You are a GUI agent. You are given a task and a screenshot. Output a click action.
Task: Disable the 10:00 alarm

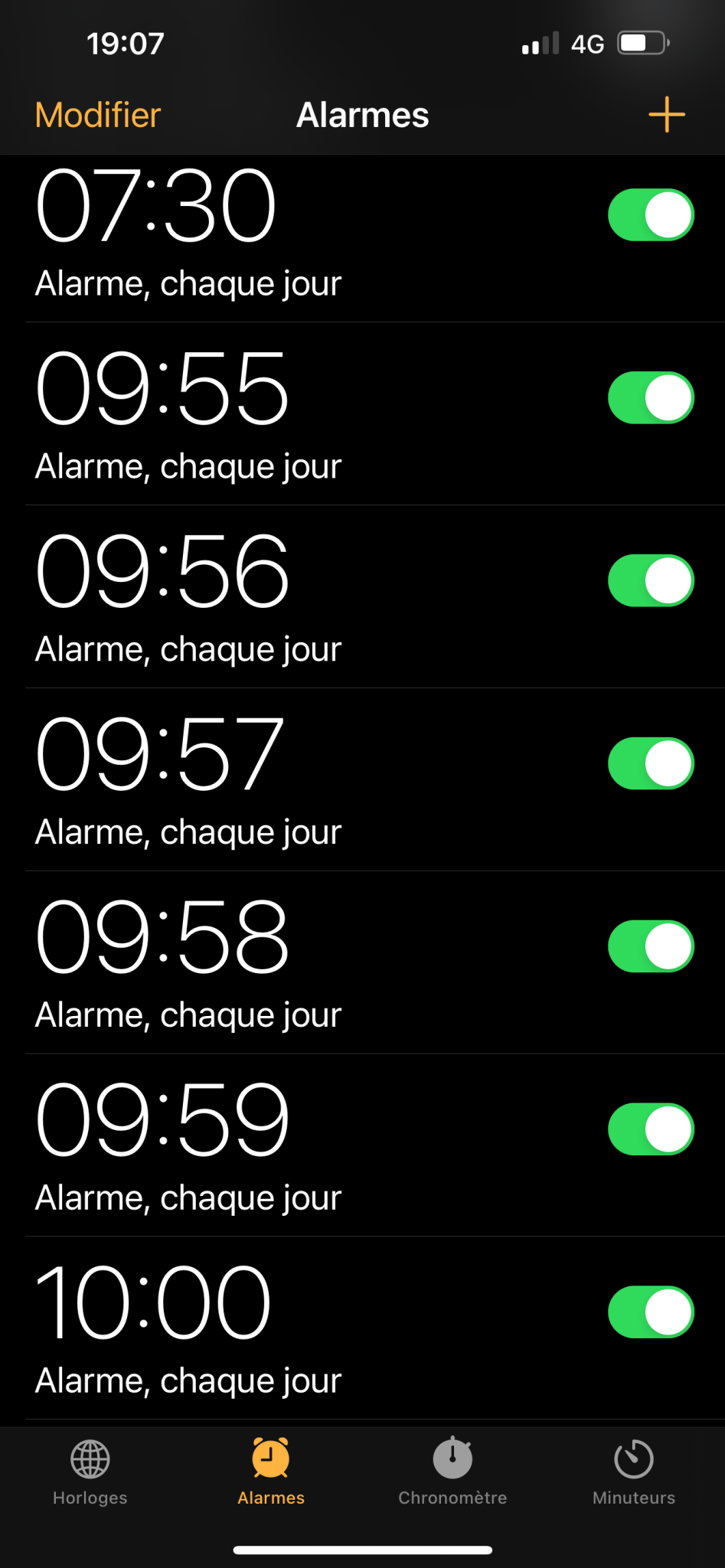[x=652, y=1313]
